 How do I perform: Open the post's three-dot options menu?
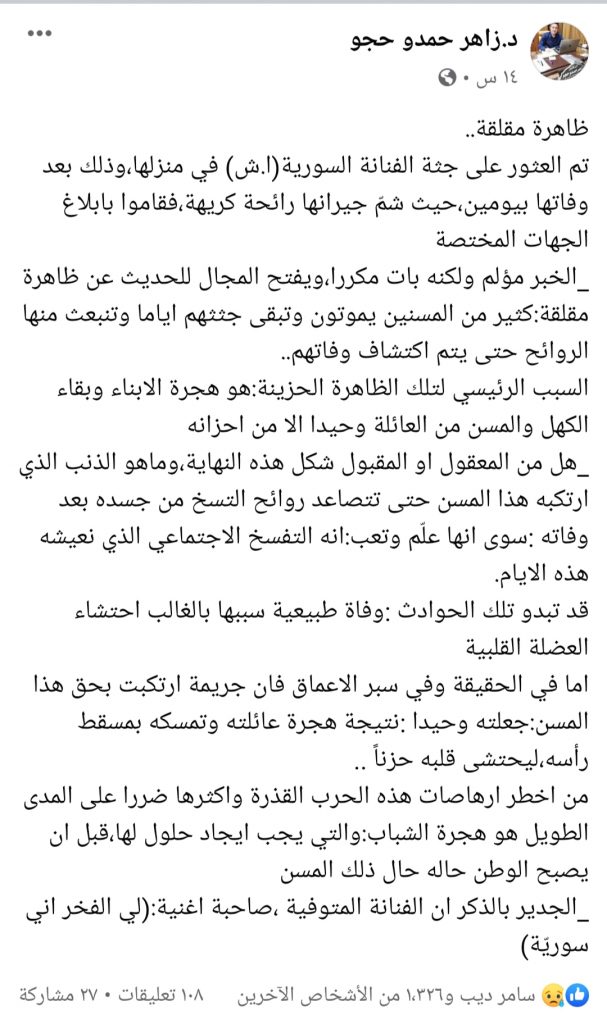(x=40, y=34)
